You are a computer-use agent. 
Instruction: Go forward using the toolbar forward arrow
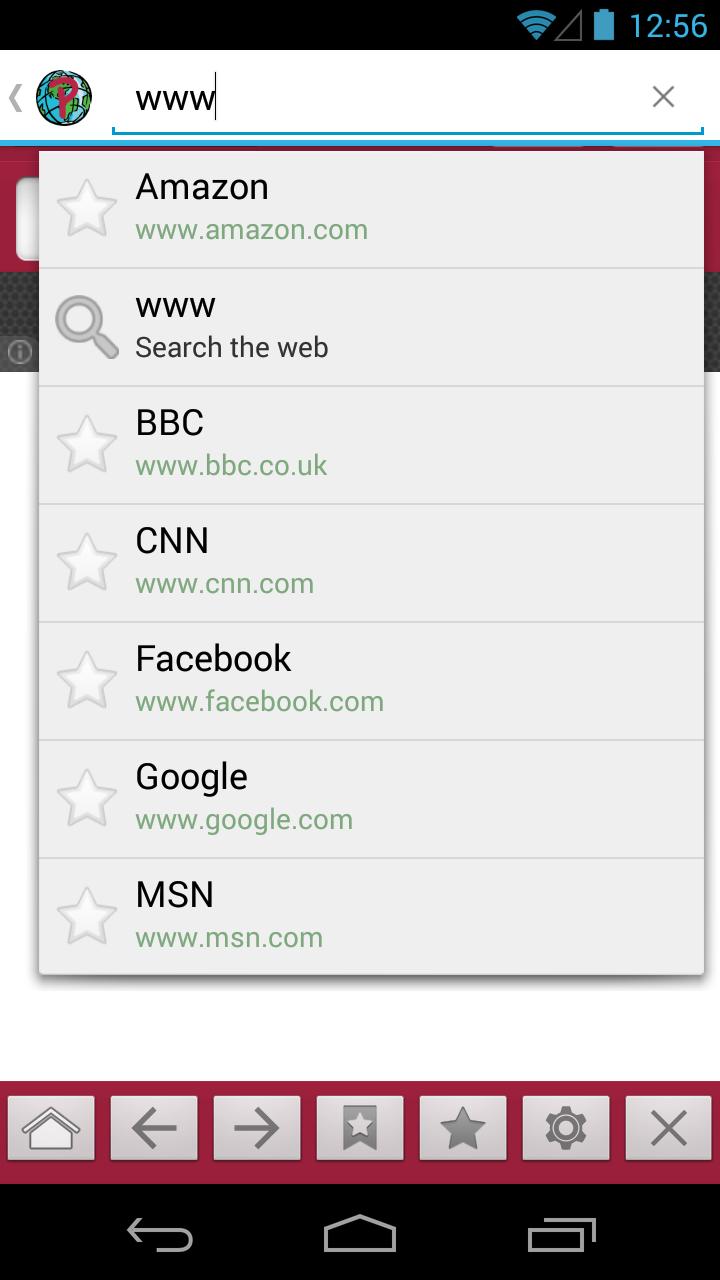pos(257,1127)
